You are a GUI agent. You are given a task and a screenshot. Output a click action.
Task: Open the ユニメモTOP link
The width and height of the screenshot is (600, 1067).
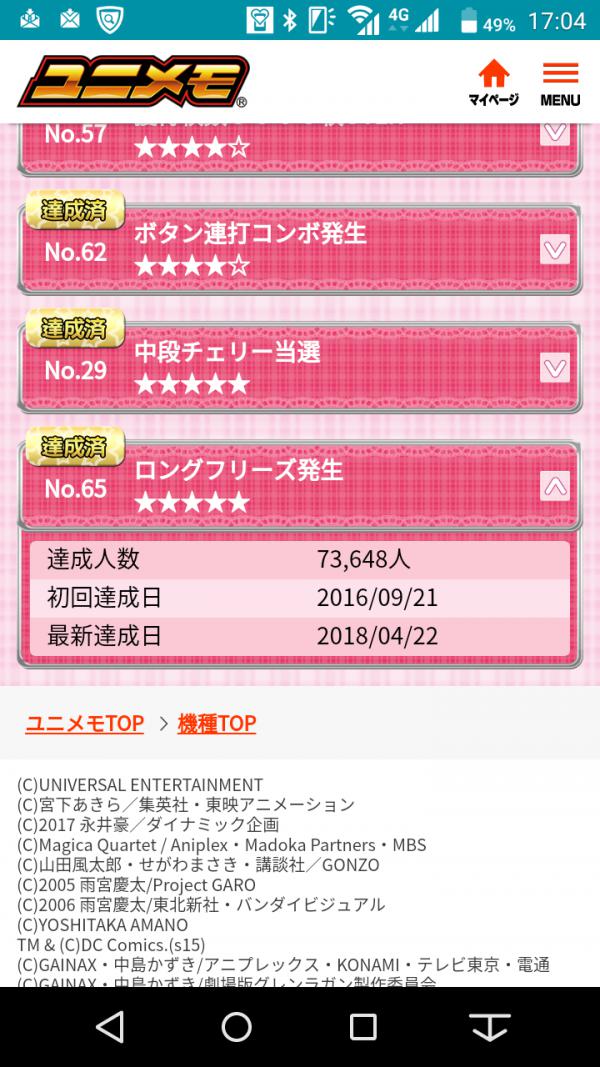[x=84, y=723]
